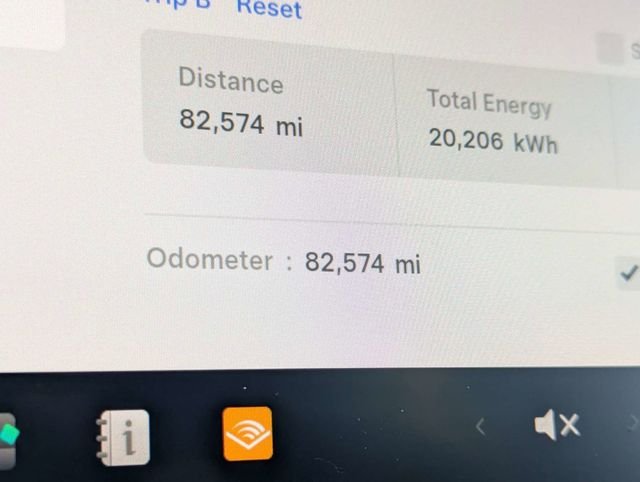Tap the left arrow to lower volume
Viewport: 640px width, 482px height.
click(480, 427)
